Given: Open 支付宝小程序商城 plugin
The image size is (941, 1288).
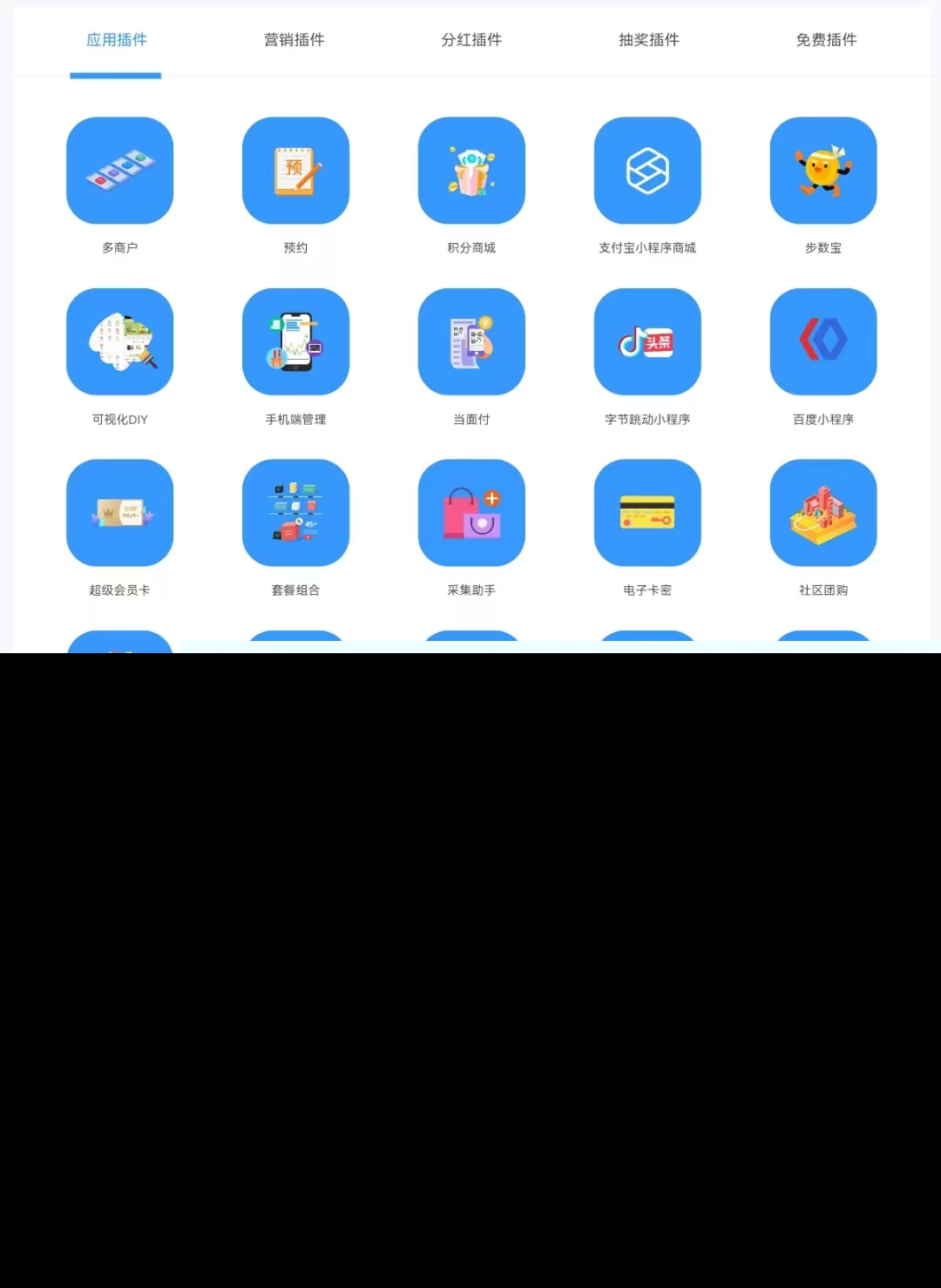Looking at the screenshot, I should tap(647, 171).
